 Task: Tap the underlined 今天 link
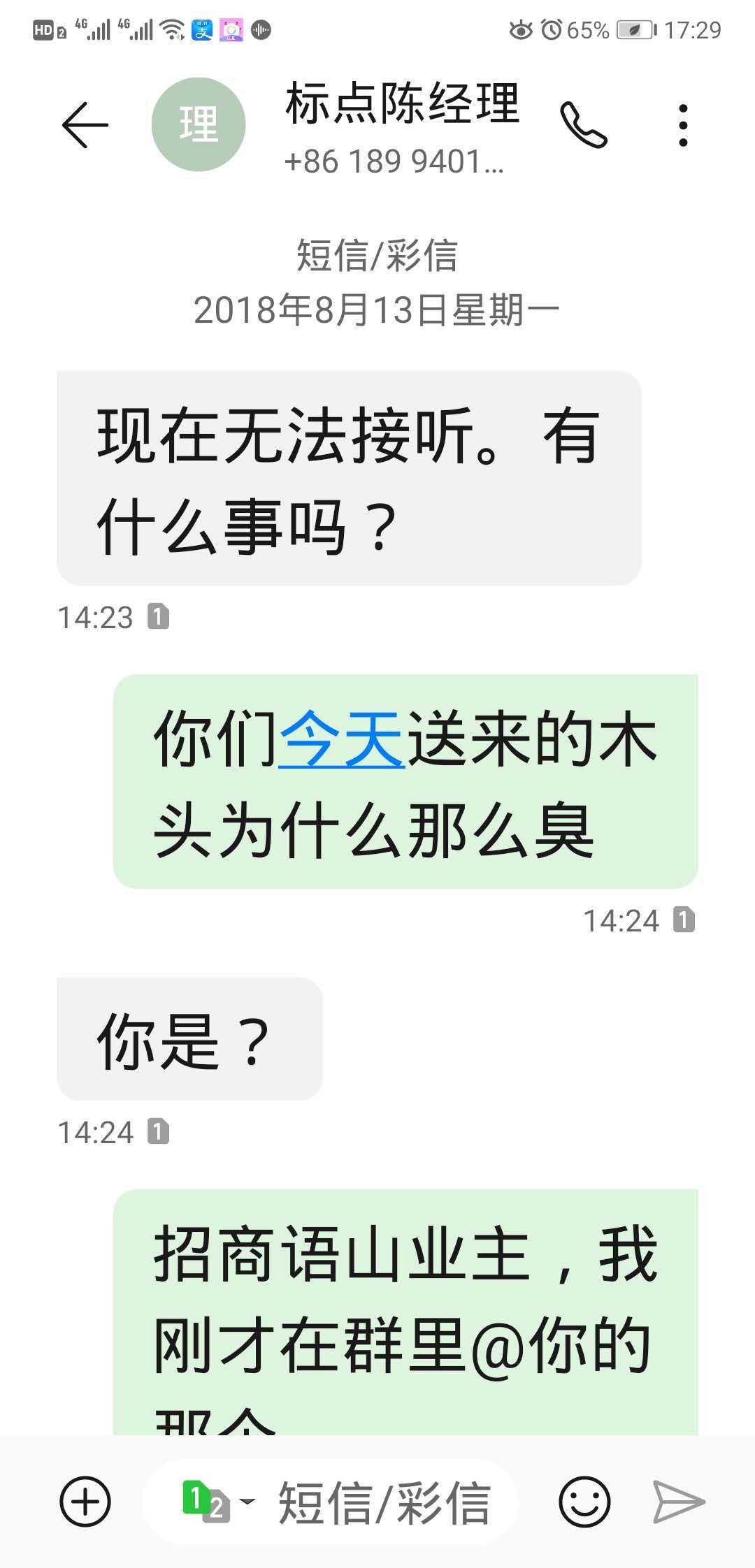pos(341,739)
